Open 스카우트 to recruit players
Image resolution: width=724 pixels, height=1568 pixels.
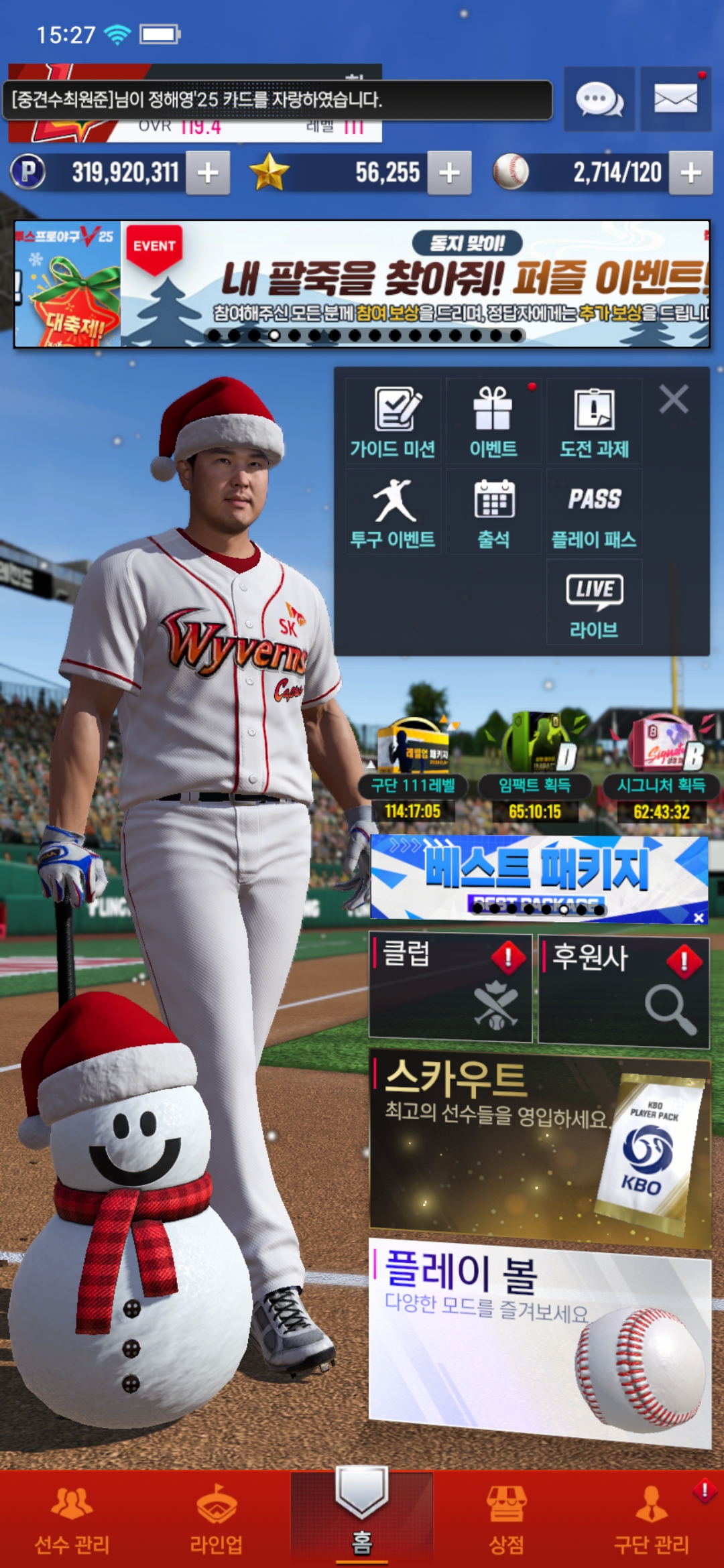(x=540, y=1146)
